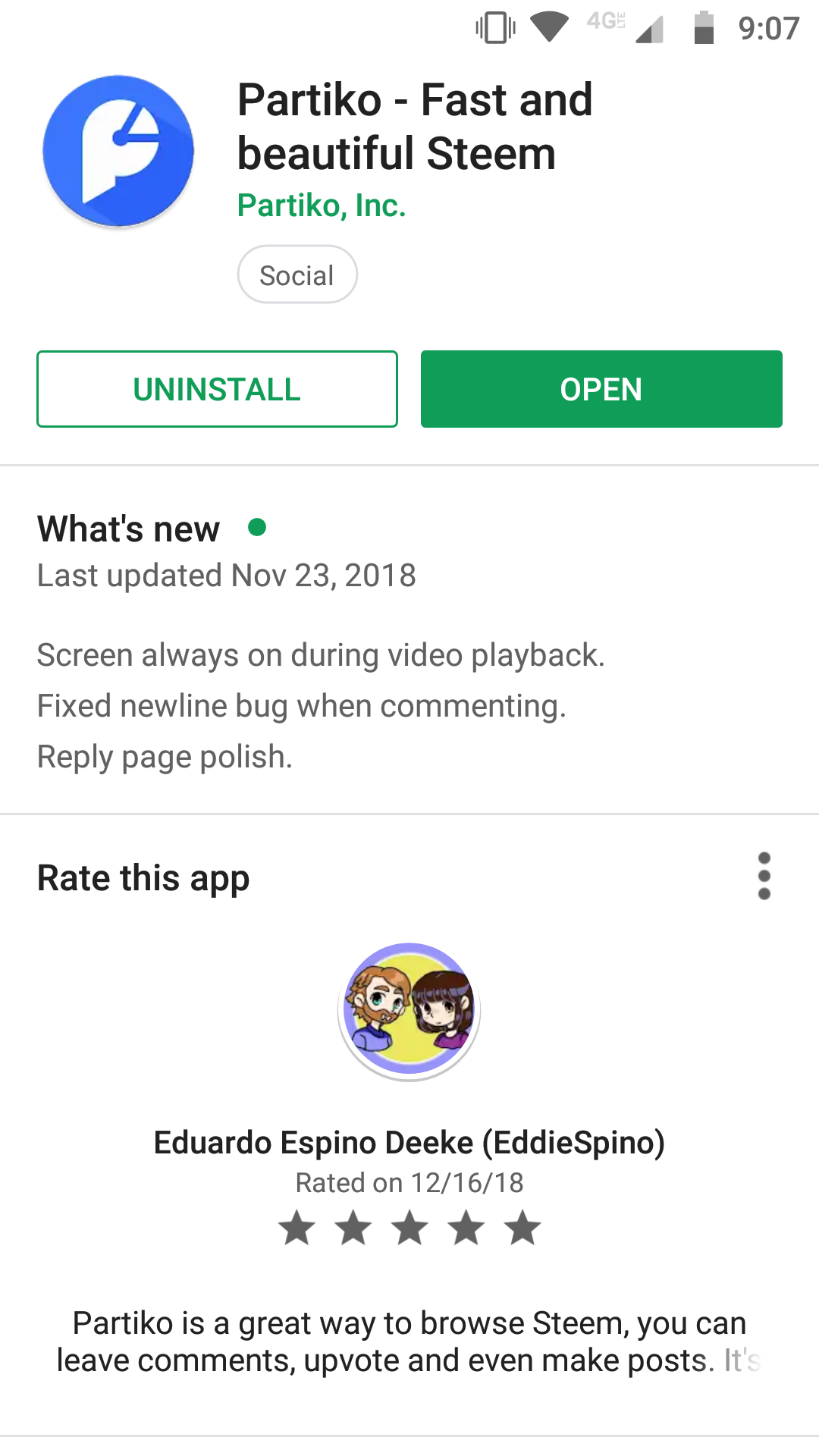
Task: Uninstall the Partiko app
Action: point(217,389)
